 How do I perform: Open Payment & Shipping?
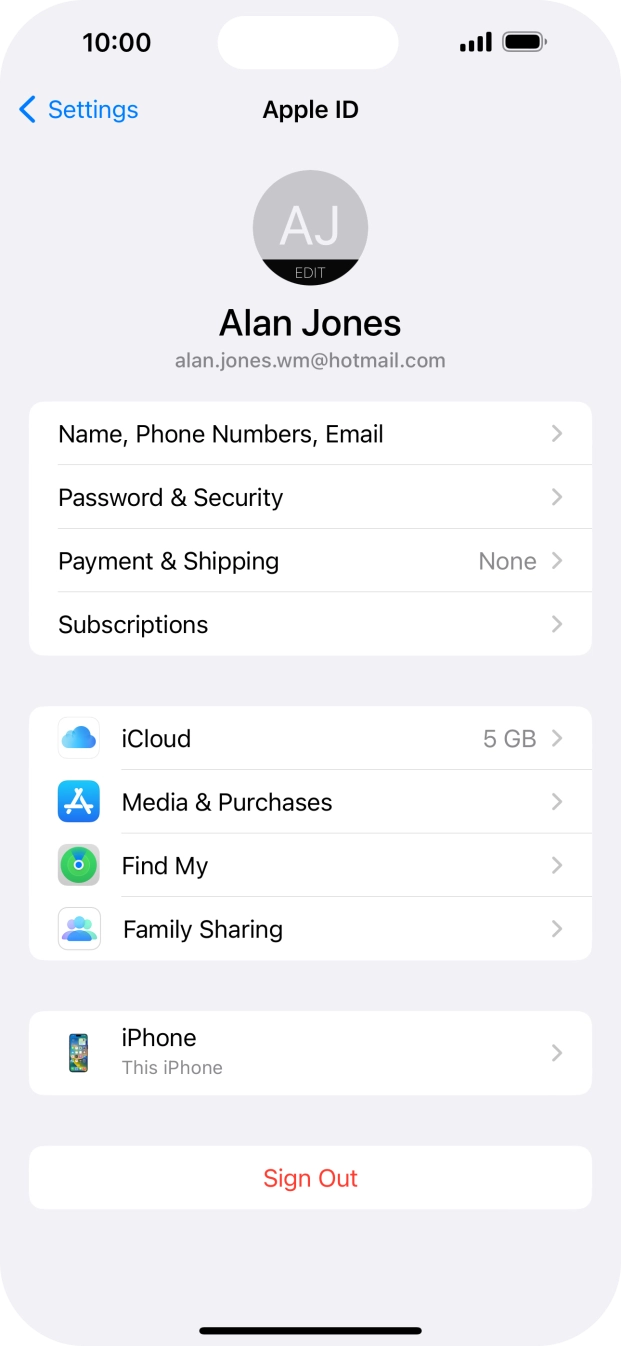[x=310, y=561]
